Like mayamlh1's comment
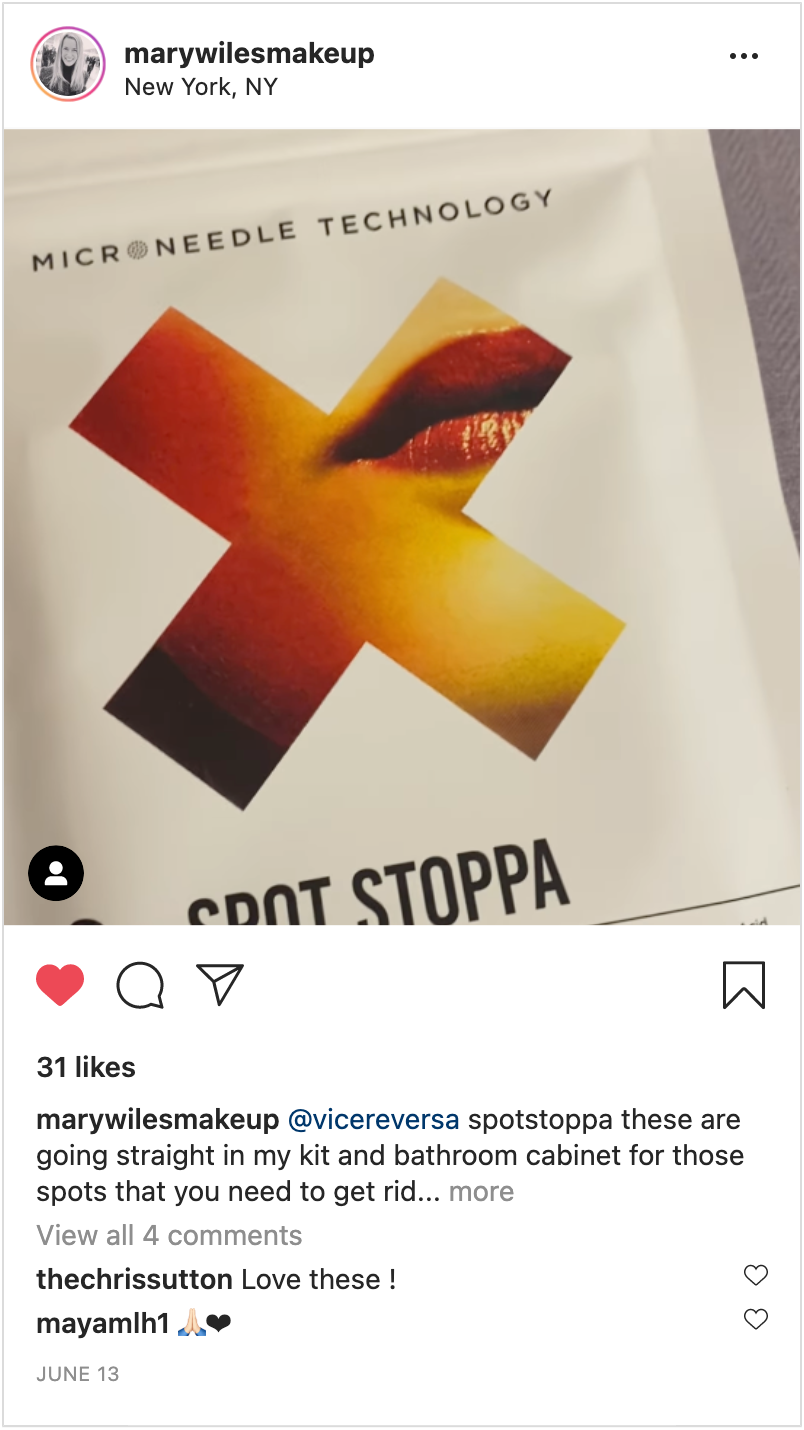 pyautogui.click(x=756, y=1319)
